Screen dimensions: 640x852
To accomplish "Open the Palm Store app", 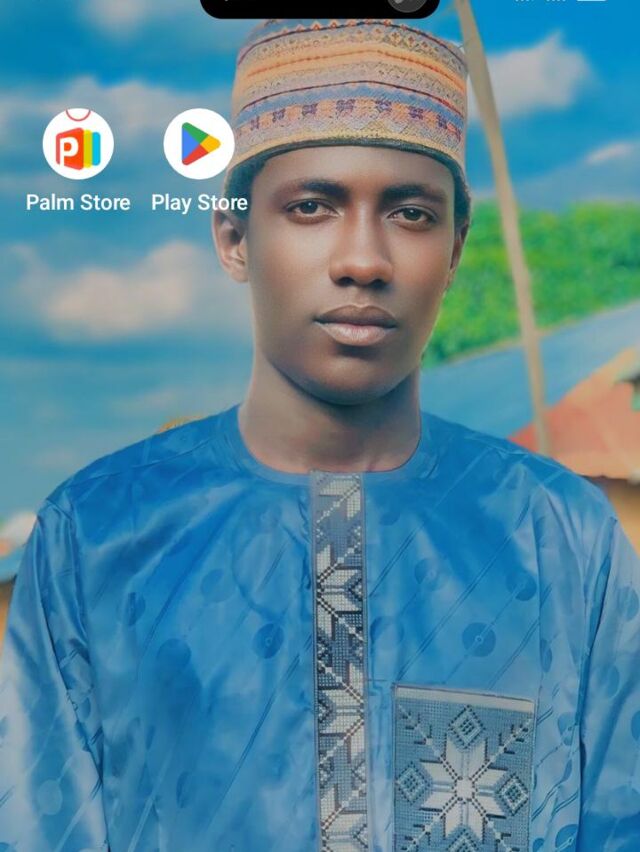I will tap(78, 145).
